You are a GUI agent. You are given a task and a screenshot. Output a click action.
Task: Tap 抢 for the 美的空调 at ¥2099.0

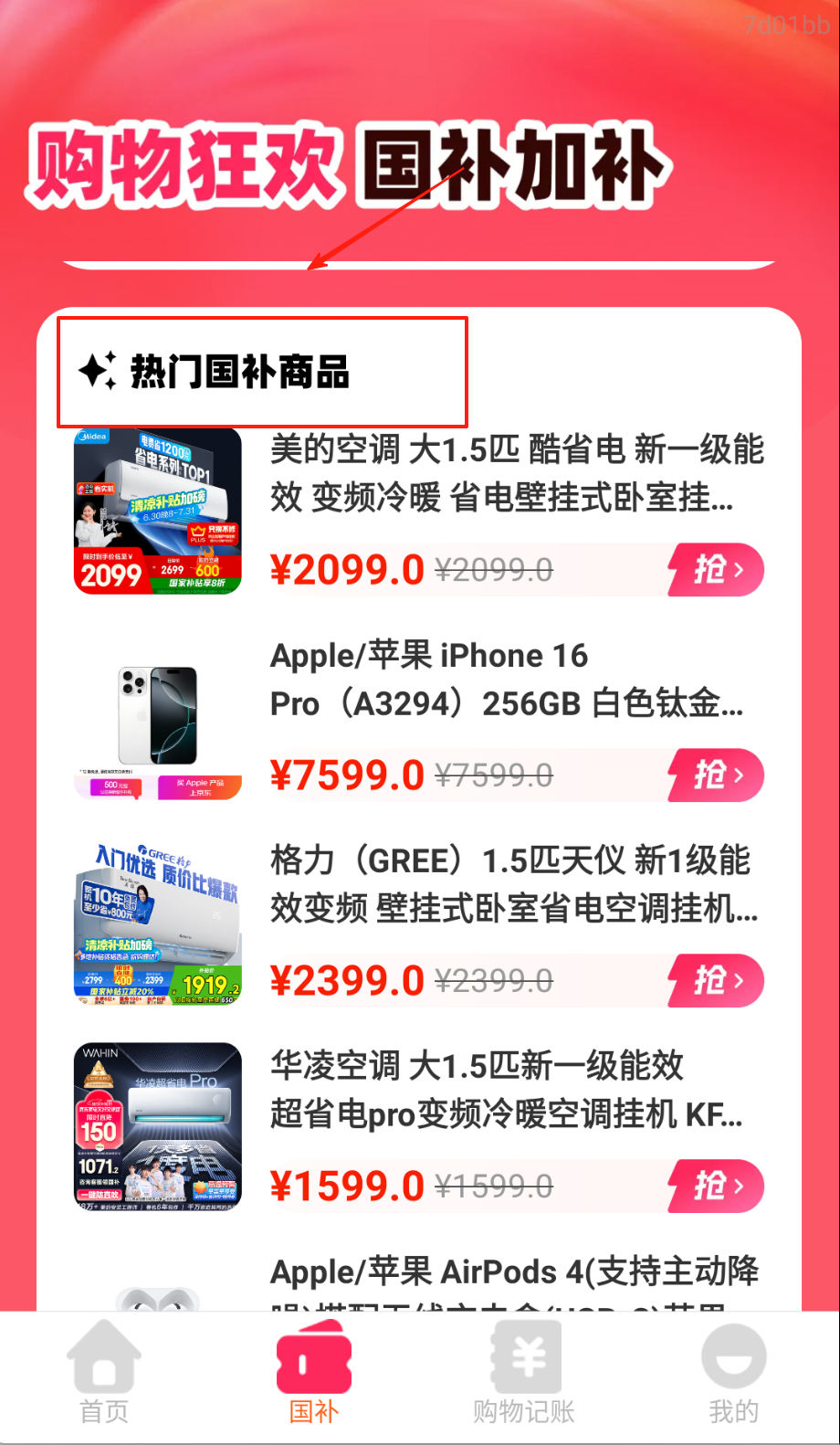pyautogui.click(x=717, y=570)
